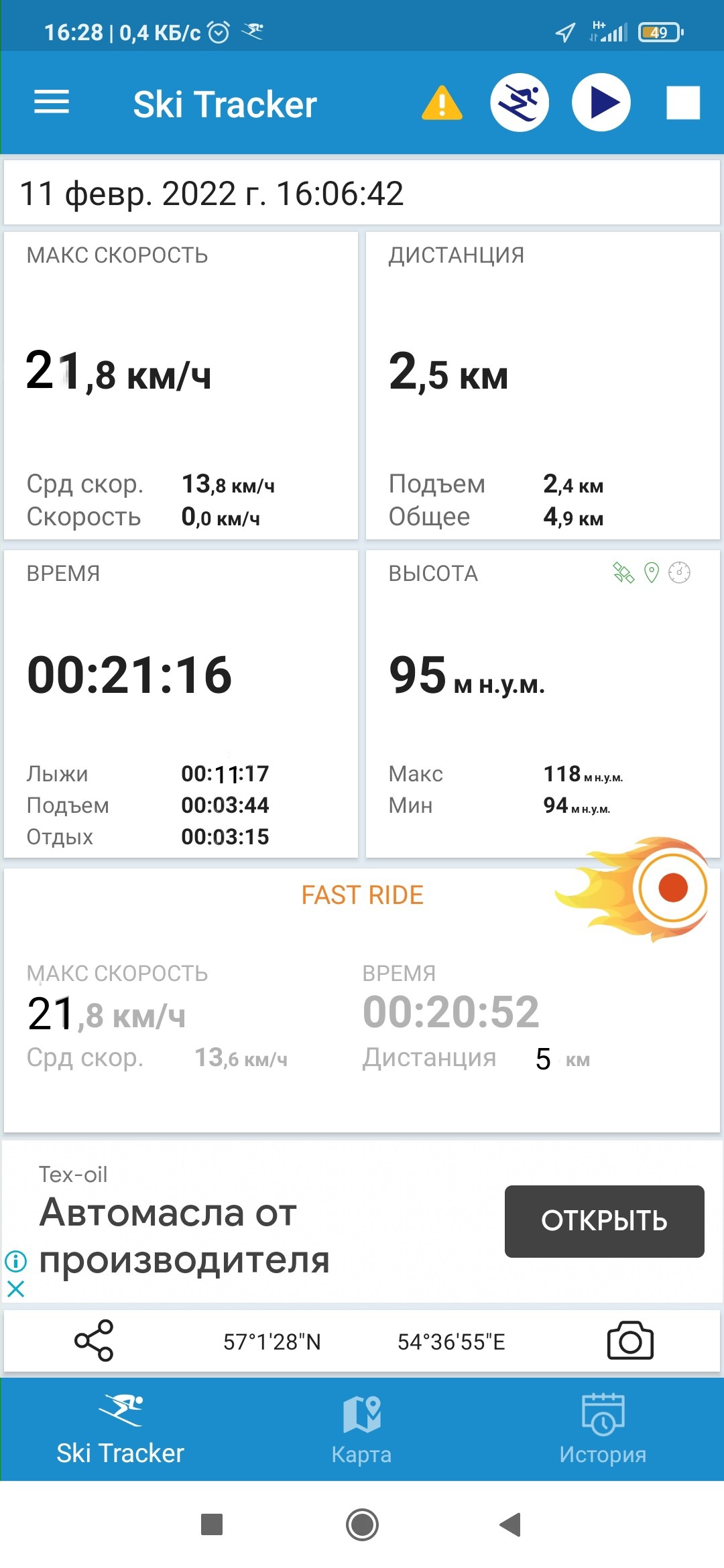Open ad info icon
724x1568 pixels.
tap(16, 1261)
